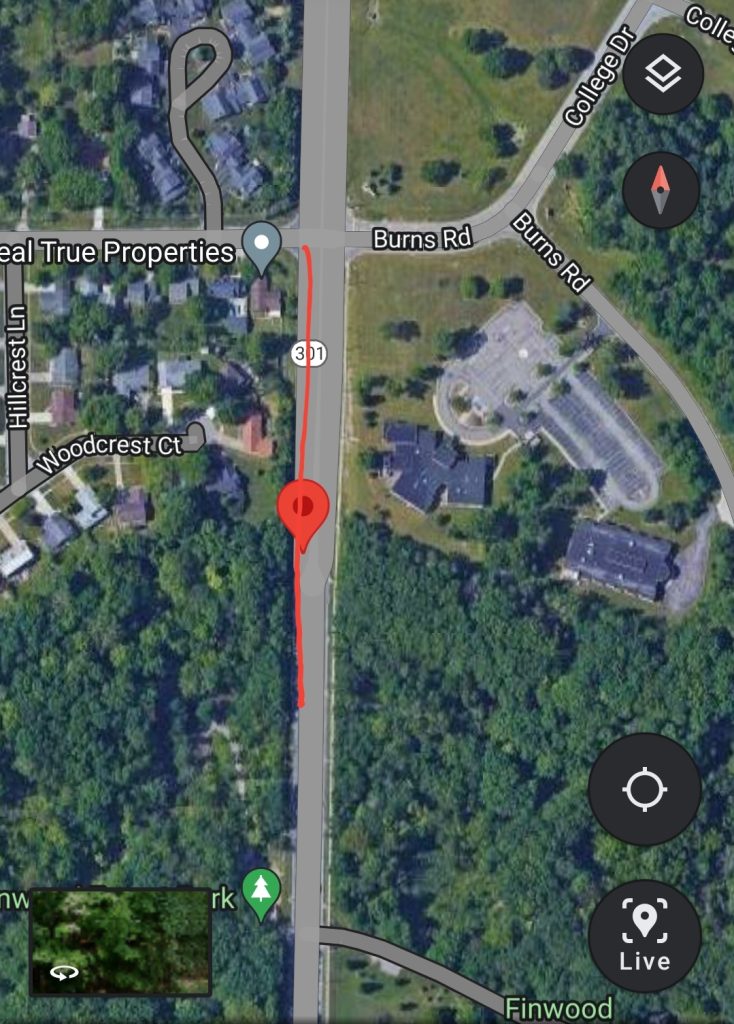Tap the compass to reset north
734x1024 pixels.
pyautogui.click(x=660, y=191)
